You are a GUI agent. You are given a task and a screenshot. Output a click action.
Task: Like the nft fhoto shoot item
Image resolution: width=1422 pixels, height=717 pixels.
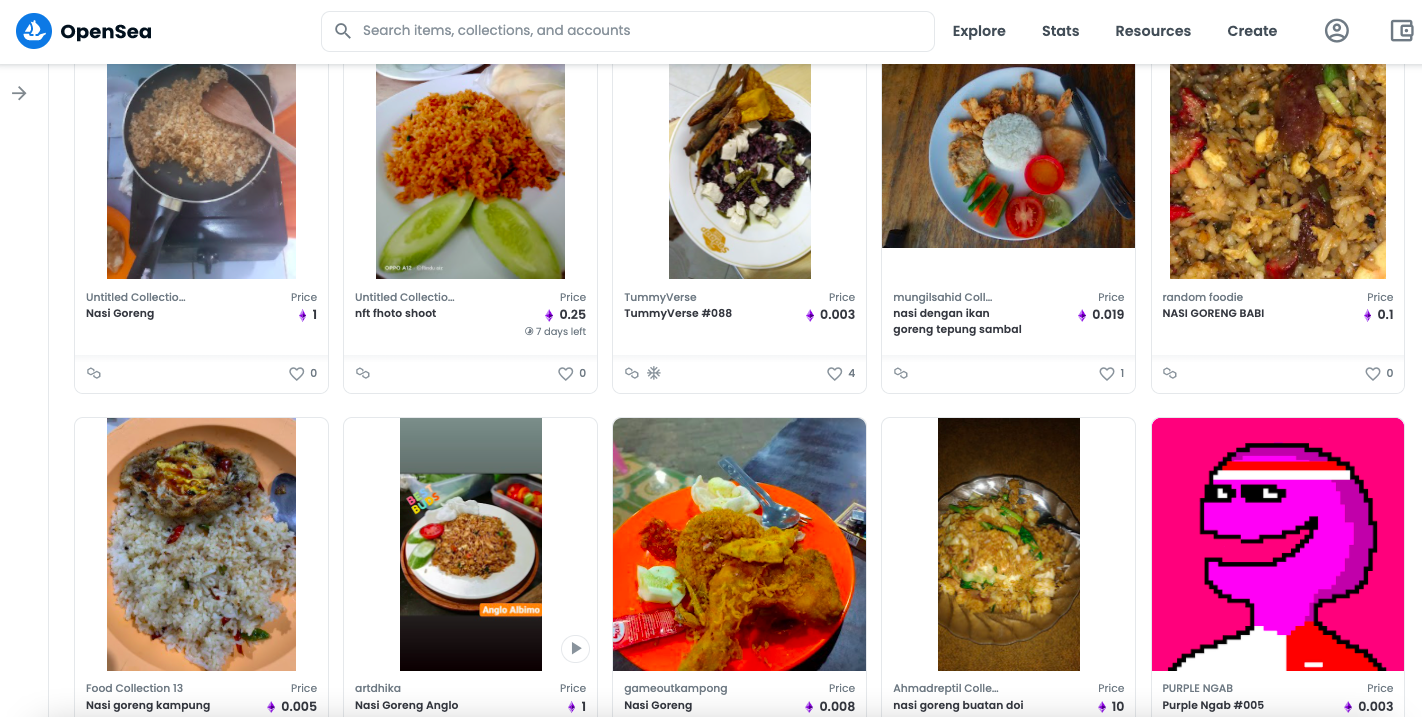pos(565,374)
